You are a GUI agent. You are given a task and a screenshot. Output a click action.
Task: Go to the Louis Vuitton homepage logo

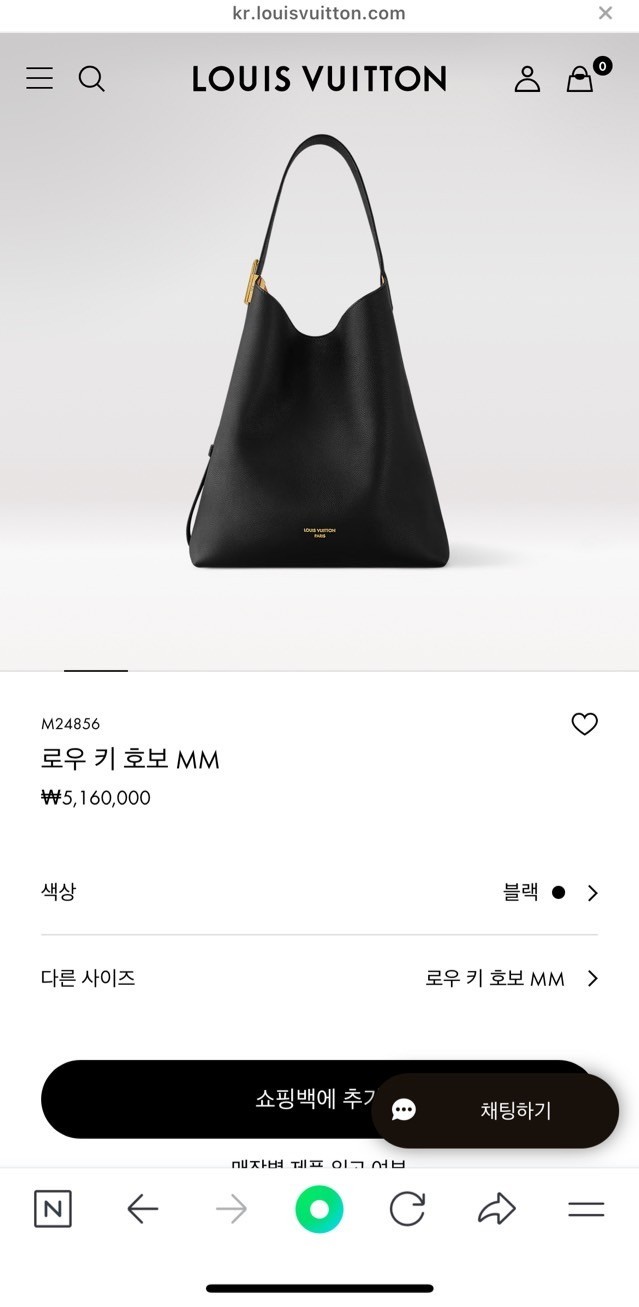coord(319,79)
